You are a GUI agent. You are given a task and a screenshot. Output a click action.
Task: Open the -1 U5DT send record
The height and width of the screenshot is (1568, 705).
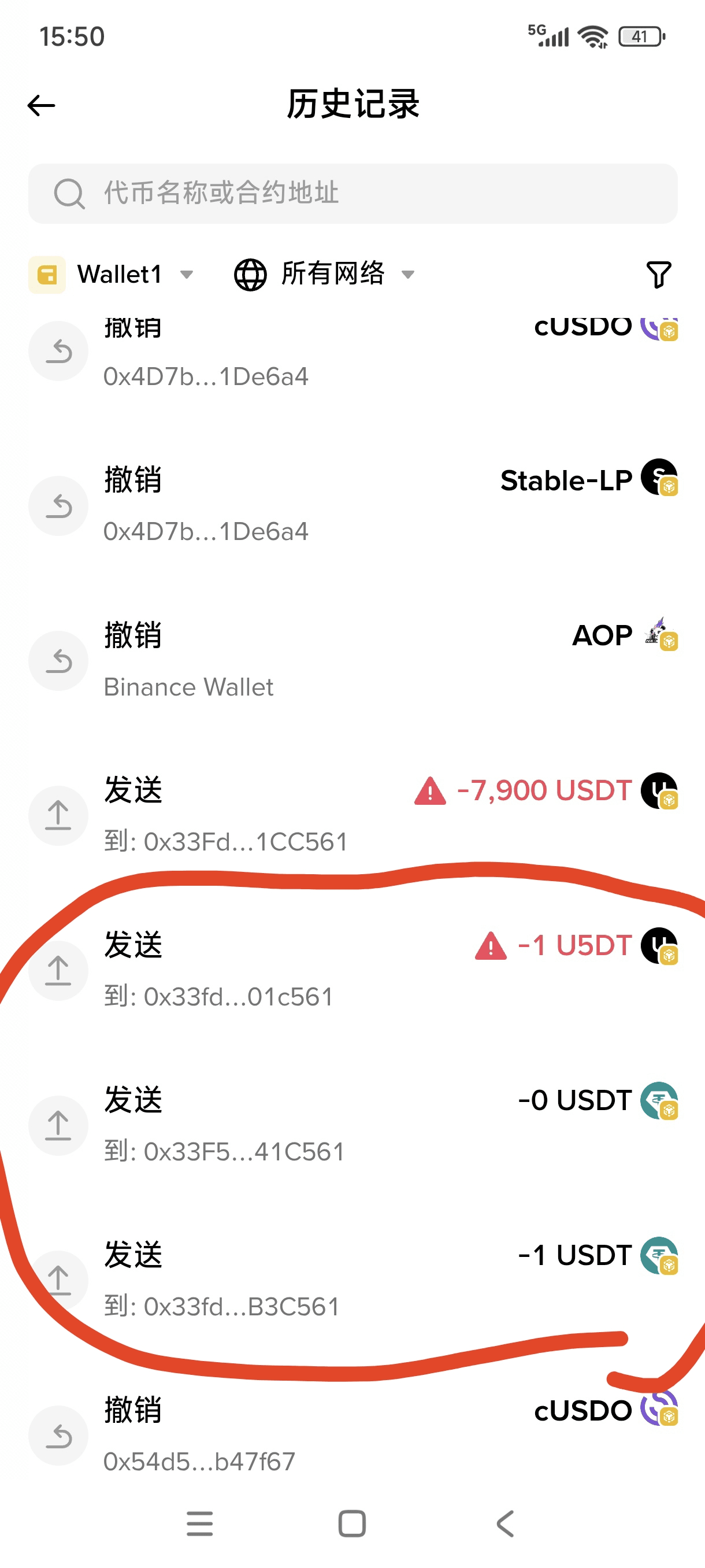[353, 971]
